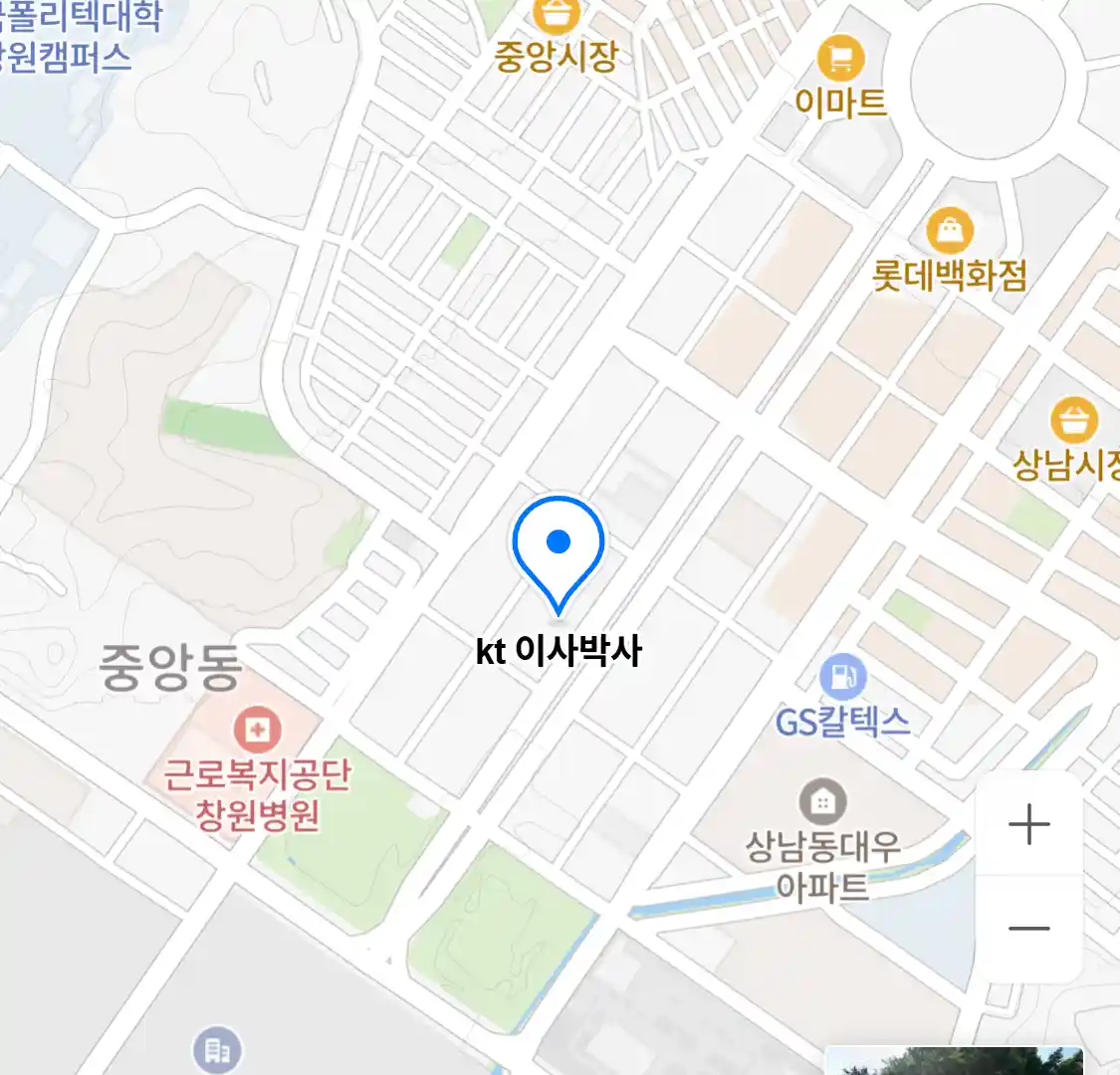Image resolution: width=1120 pixels, height=1075 pixels.
Task: Select the 롯데백화점 place marker
Action: pyautogui.click(x=950, y=232)
